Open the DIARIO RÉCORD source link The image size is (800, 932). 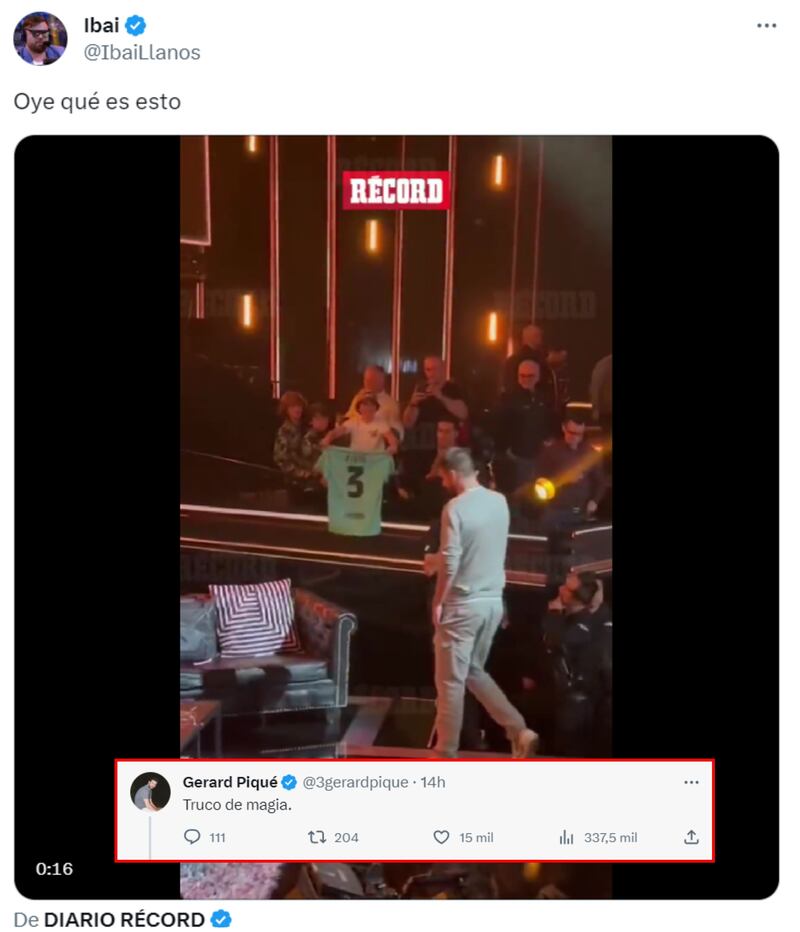pos(124,919)
